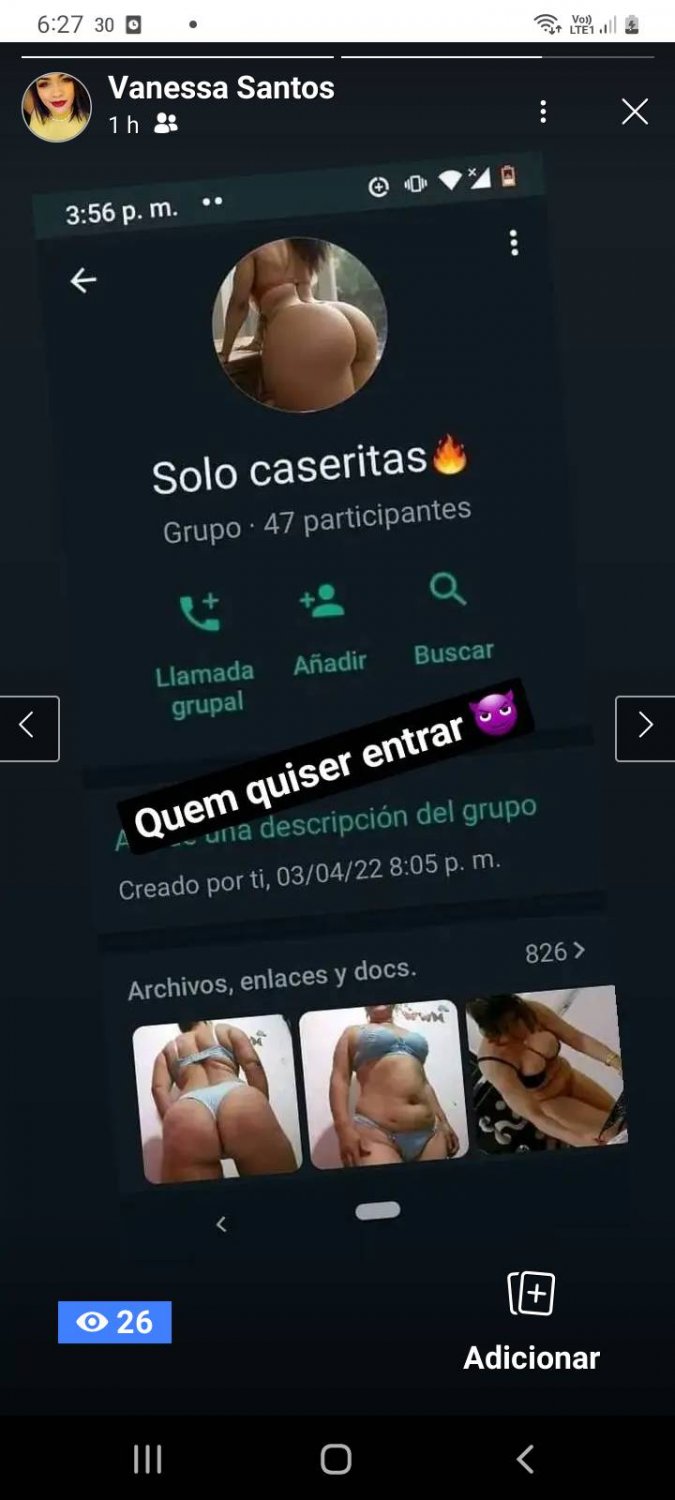Open the recent apps view
The image size is (675, 1500).
[148, 1459]
